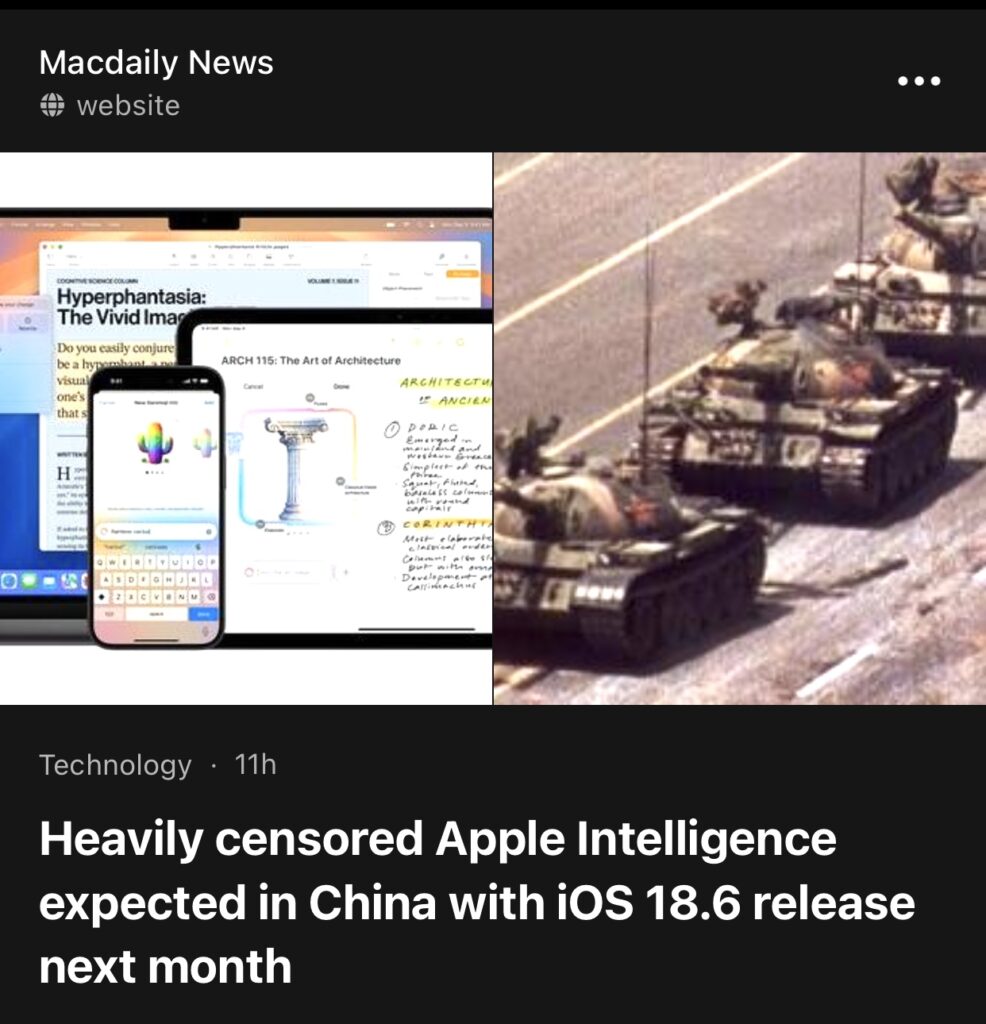
Task: Open the Macdaily News source page
Action: (x=156, y=63)
